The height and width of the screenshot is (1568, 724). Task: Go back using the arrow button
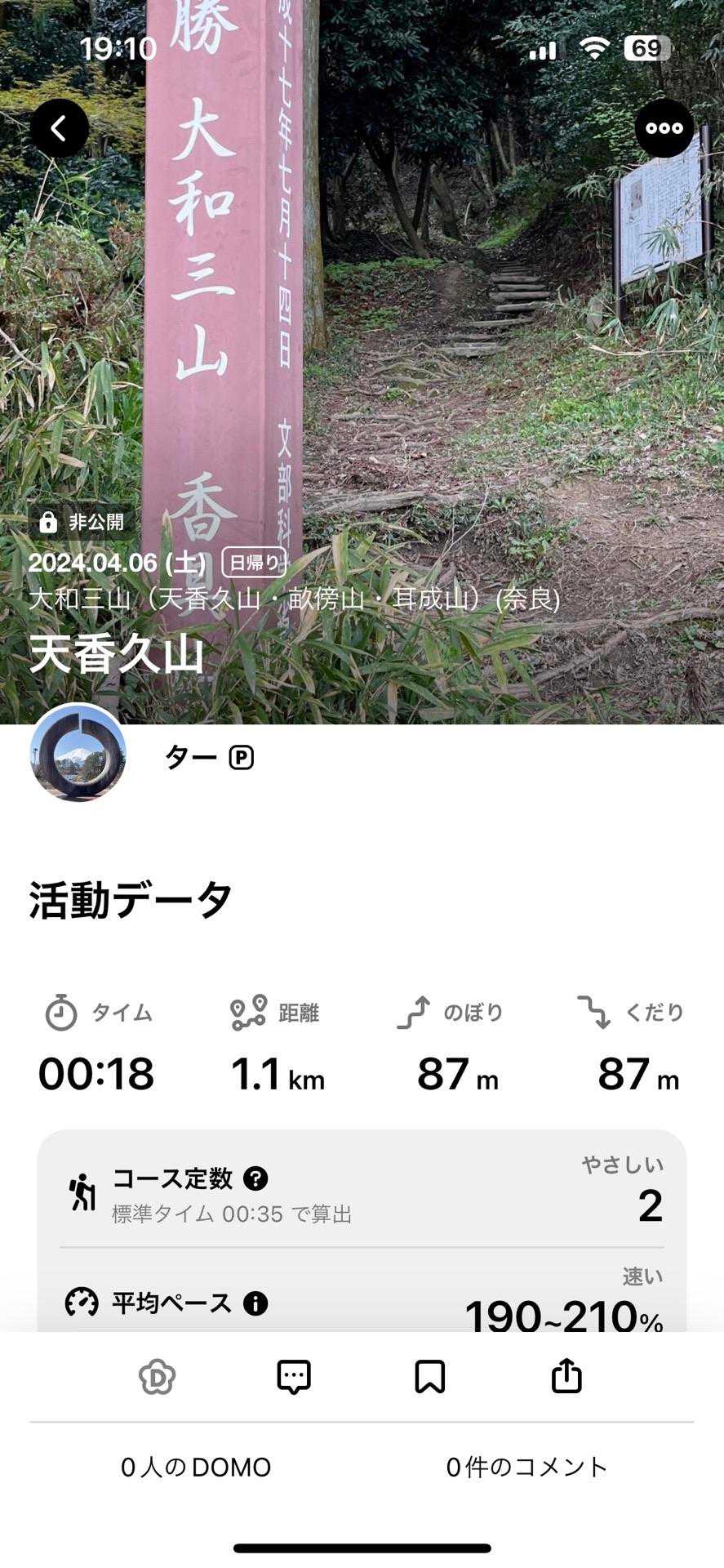tap(60, 128)
